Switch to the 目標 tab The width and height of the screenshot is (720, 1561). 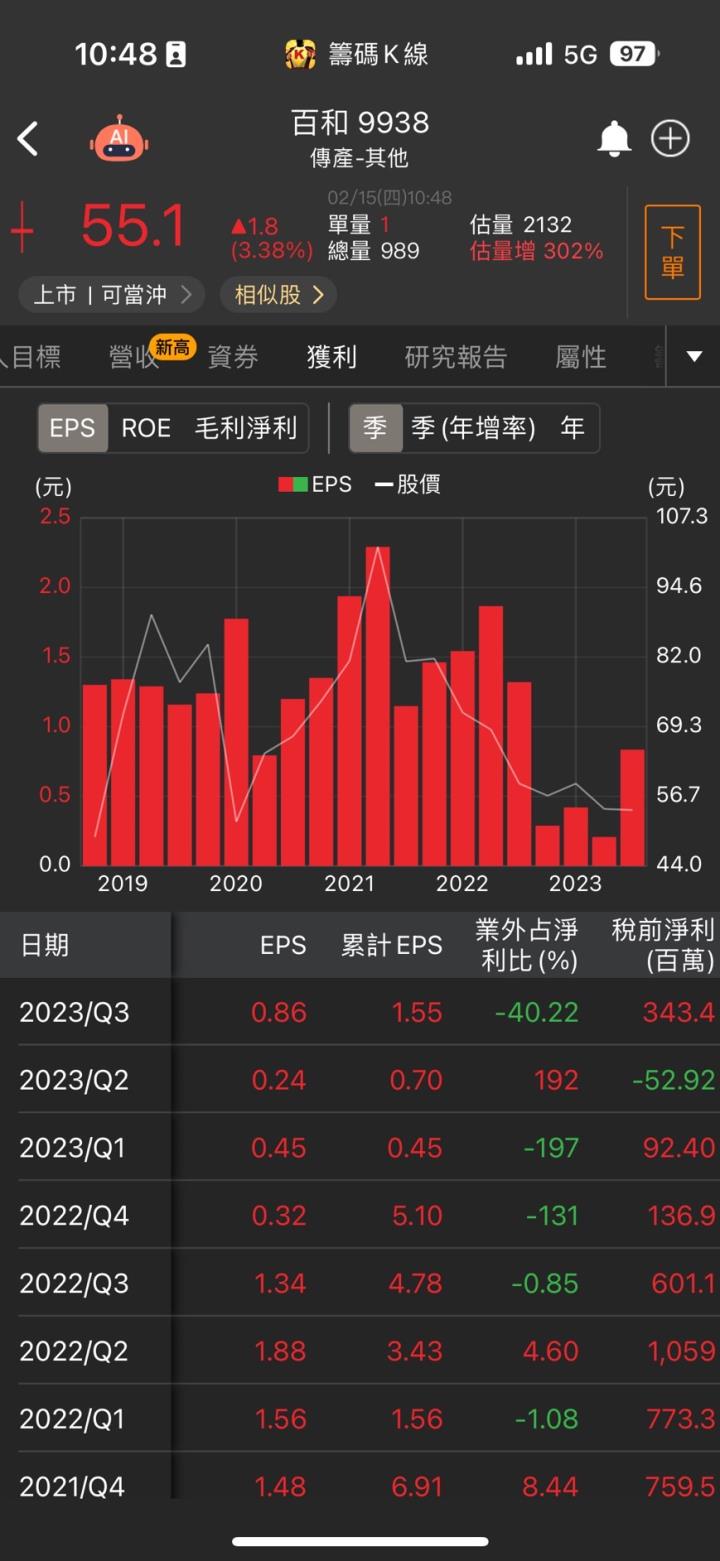pyautogui.click(x=32, y=356)
